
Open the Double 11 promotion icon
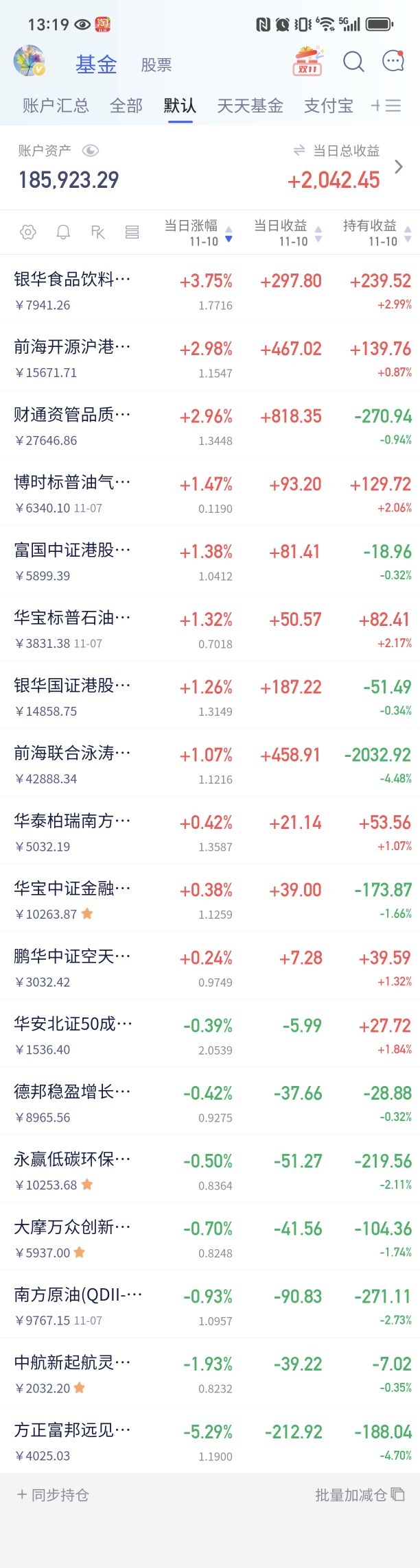(307, 62)
